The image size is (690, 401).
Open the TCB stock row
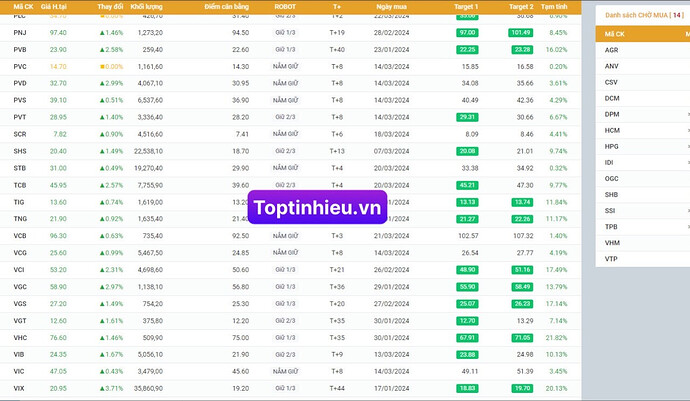20,184
